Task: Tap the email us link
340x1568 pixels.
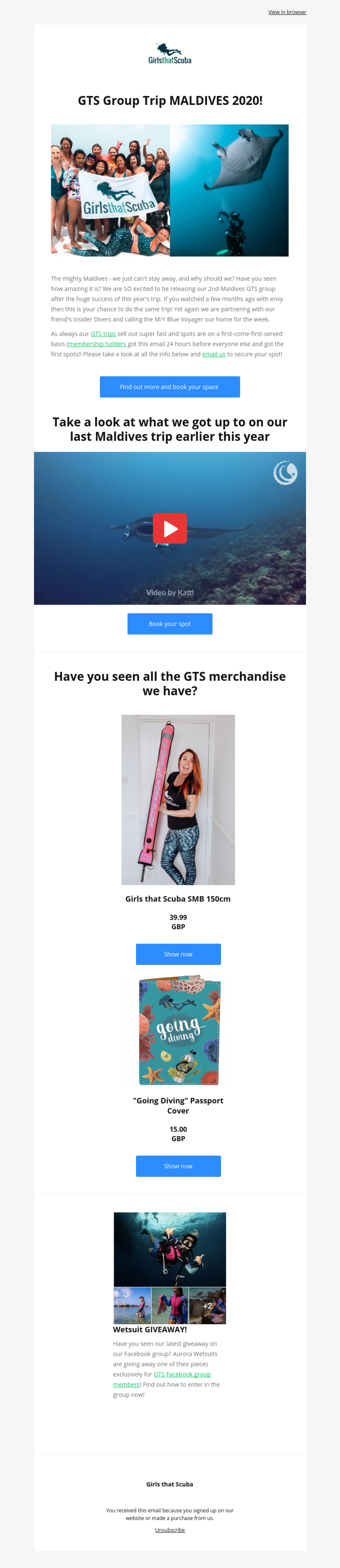Action: tap(213, 354)
